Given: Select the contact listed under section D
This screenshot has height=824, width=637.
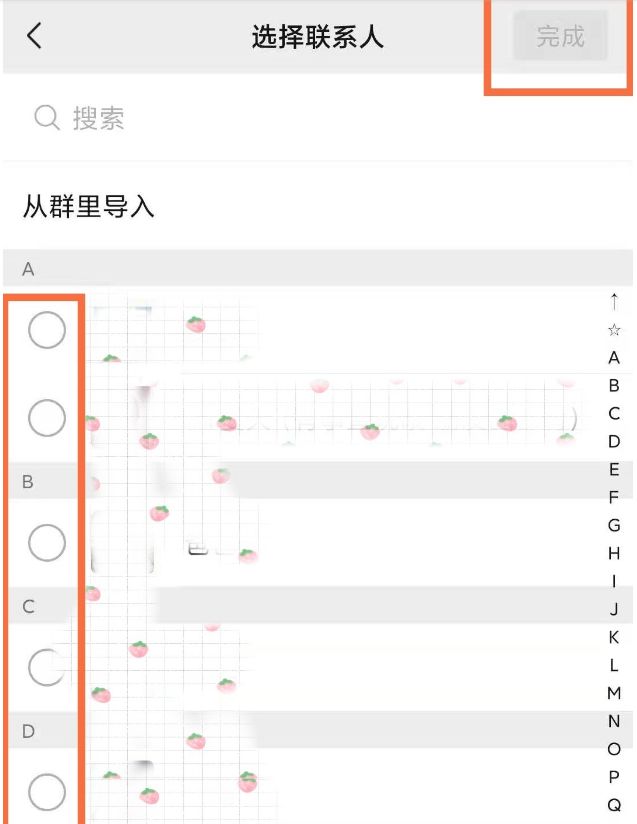Looking at the screenshot, I should [46, 792].
